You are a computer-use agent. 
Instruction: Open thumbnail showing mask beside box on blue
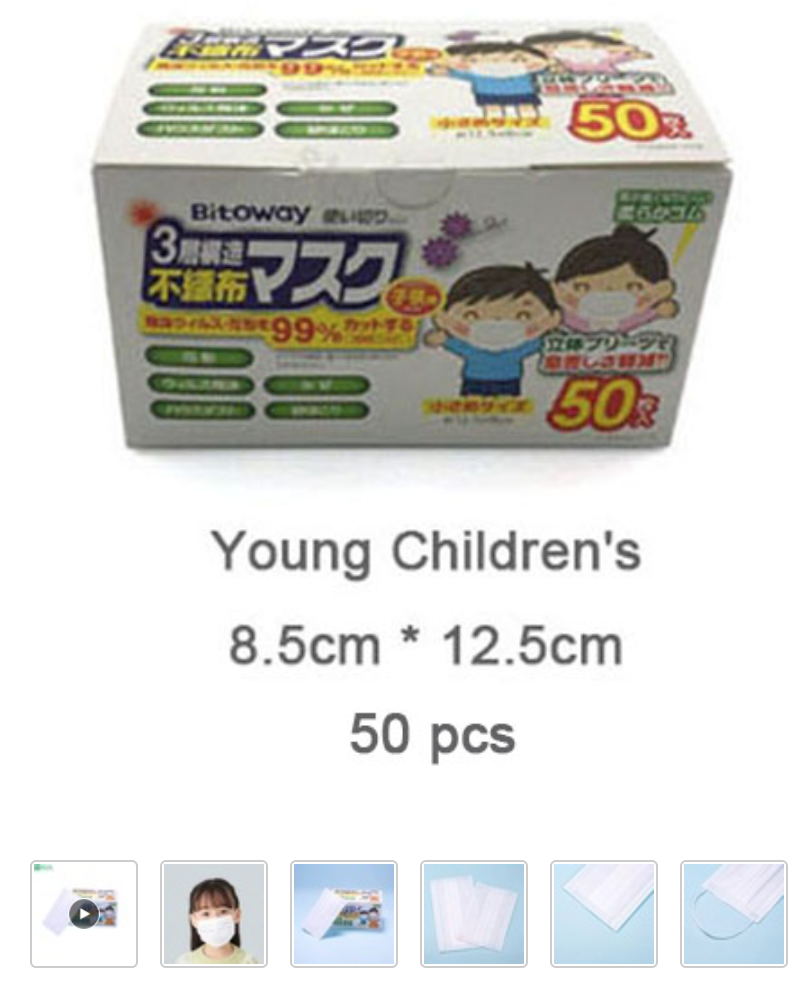(x=344, y=913)
